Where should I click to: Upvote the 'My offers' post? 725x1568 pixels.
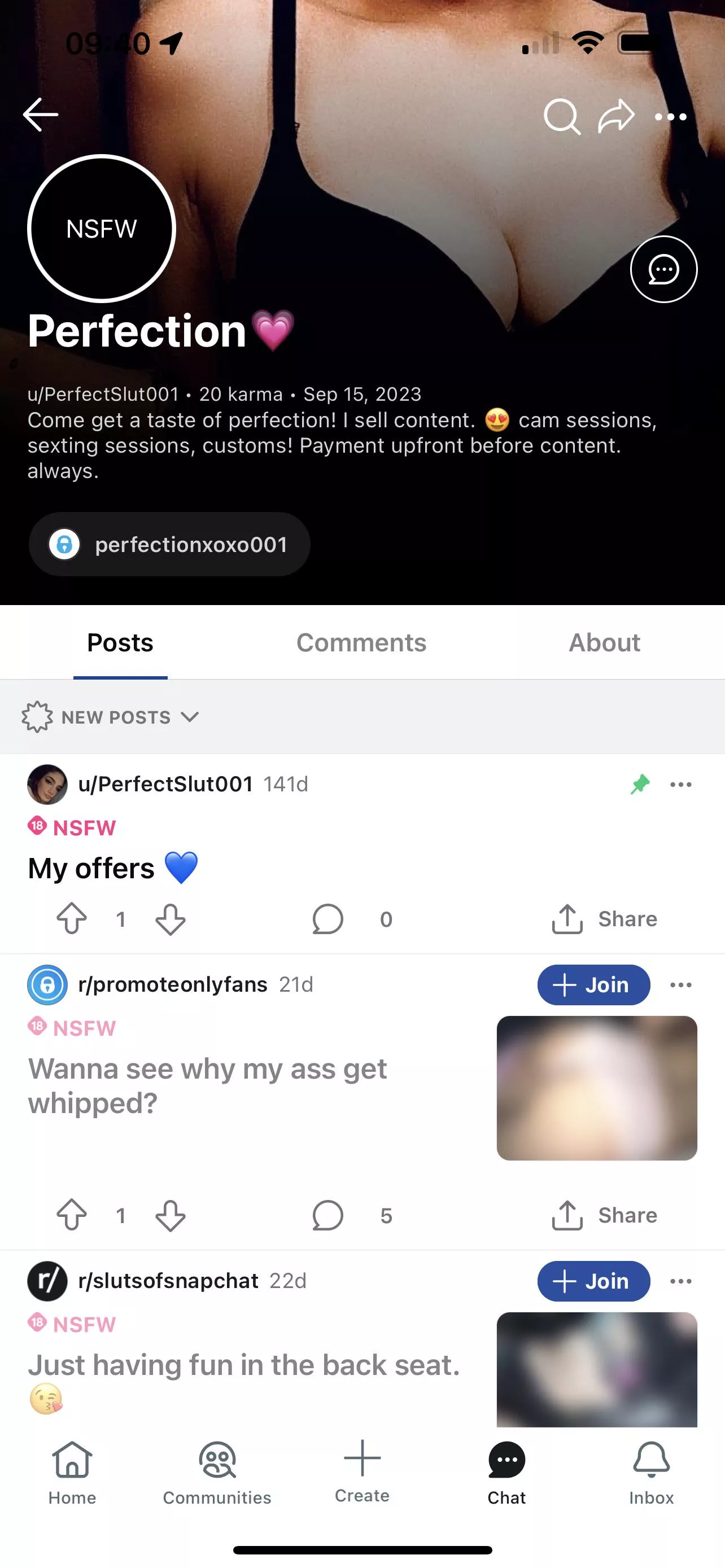(x=72, y=919)
